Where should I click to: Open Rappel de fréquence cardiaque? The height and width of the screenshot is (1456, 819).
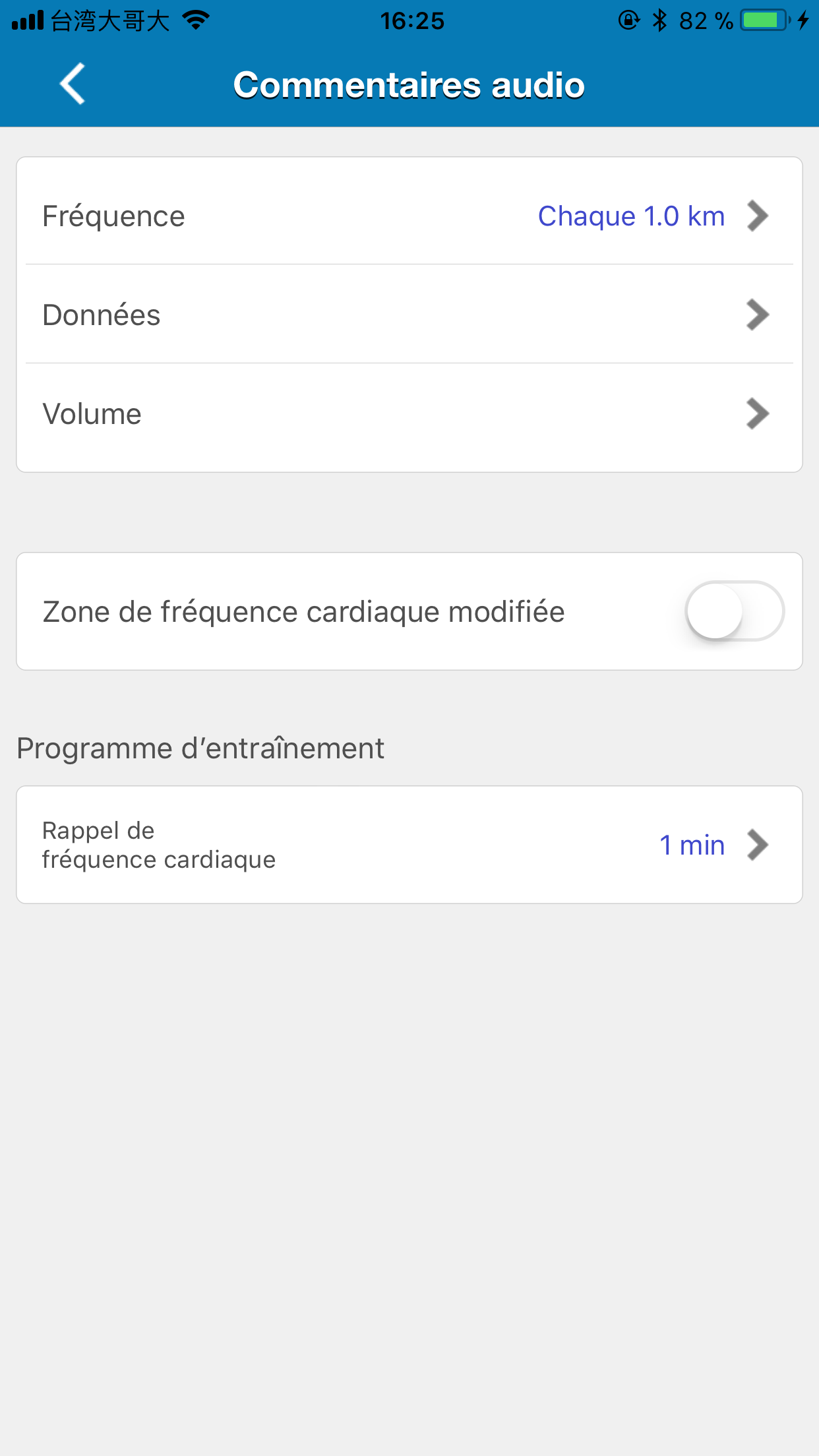[x=409, y=845]
